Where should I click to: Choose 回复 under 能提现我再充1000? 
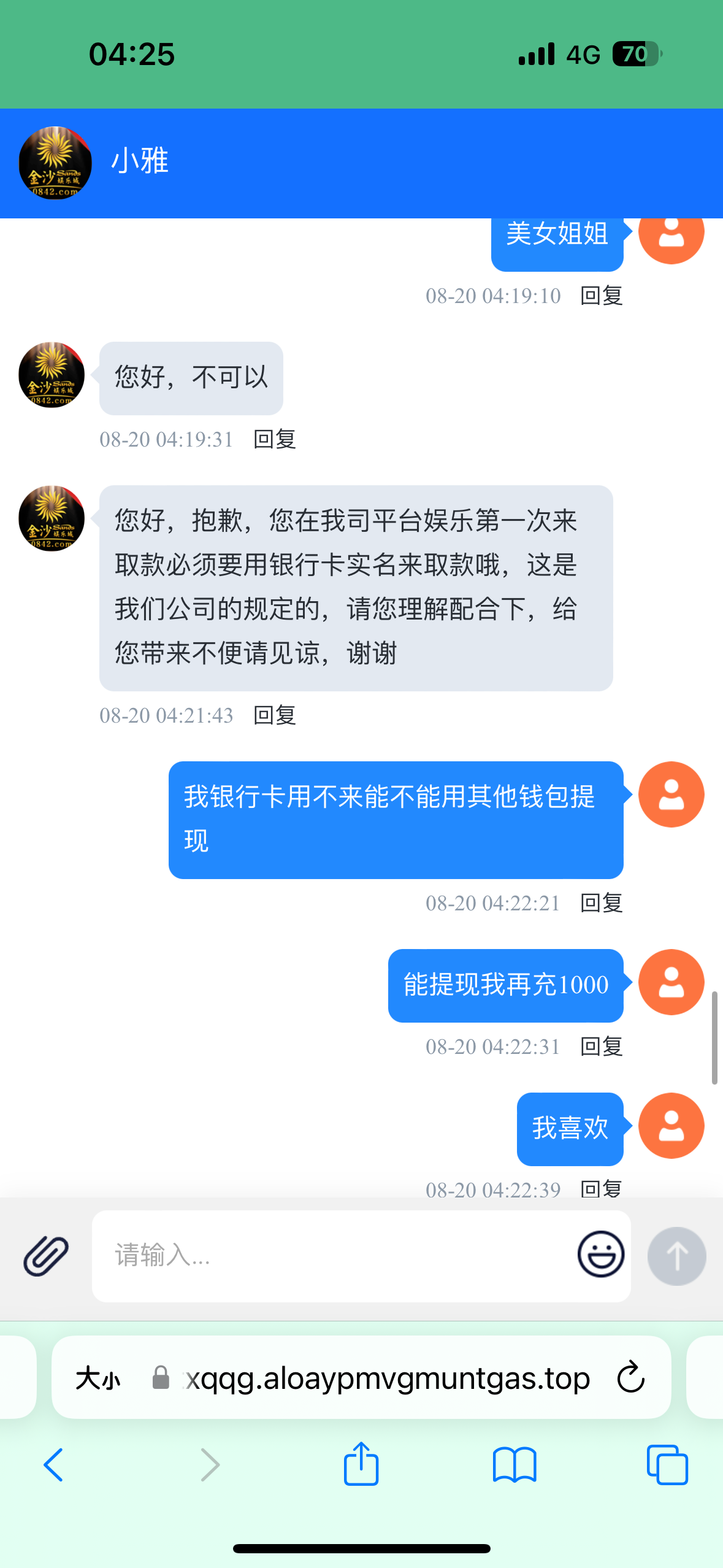pos(601,1047)
